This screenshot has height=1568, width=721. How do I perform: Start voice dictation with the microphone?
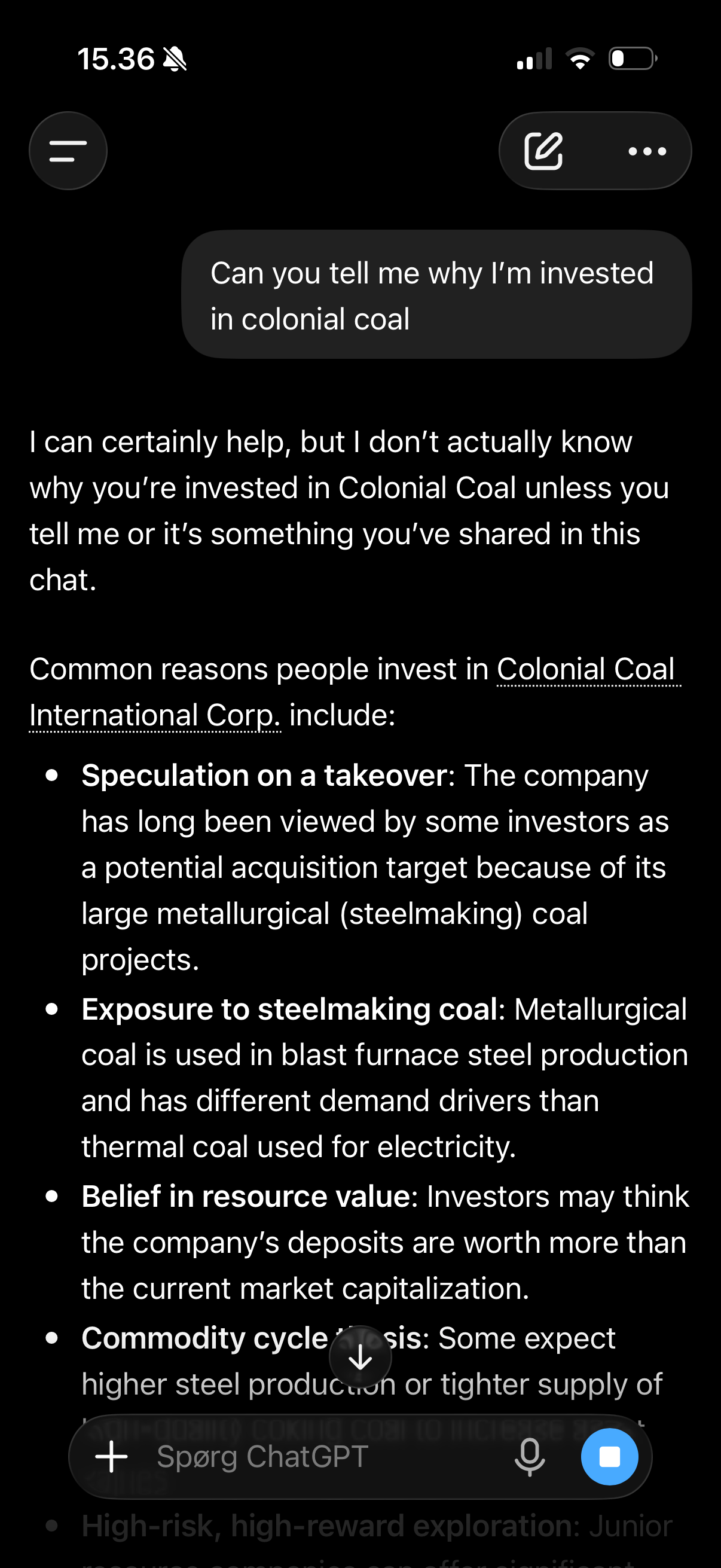[529, 1457]
